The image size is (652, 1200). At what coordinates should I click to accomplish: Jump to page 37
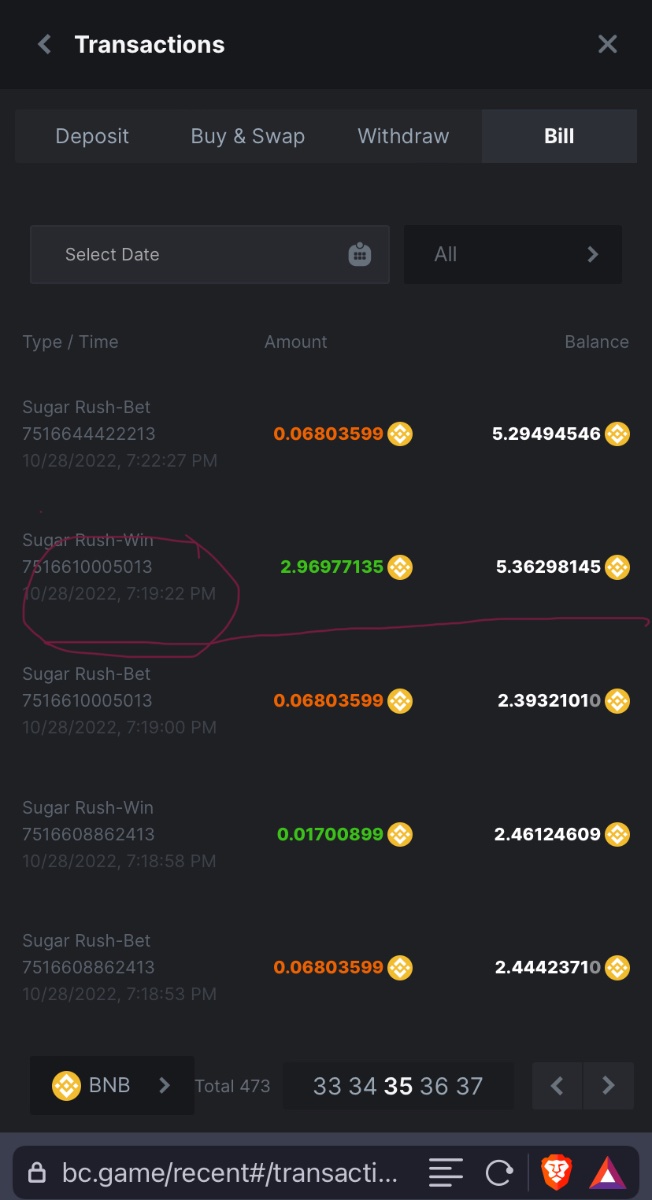point(469,1086)
